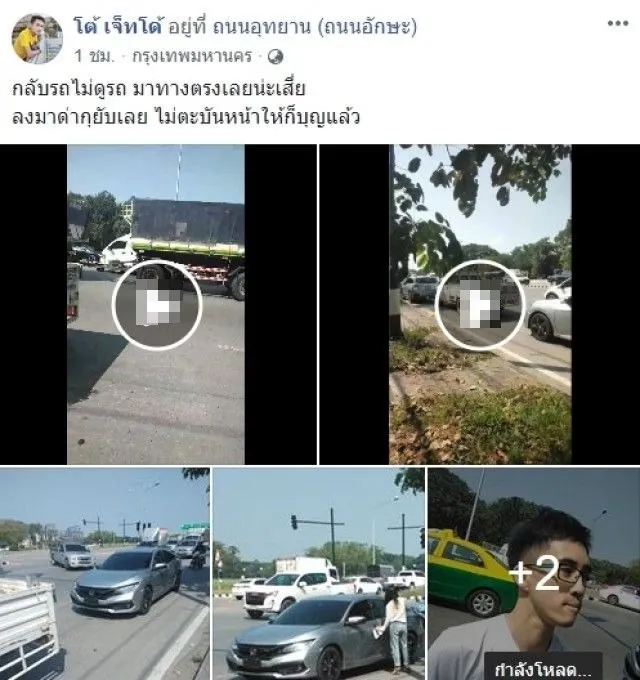Play the video with tree branches

pyautogui.click(x=479, y=305)
